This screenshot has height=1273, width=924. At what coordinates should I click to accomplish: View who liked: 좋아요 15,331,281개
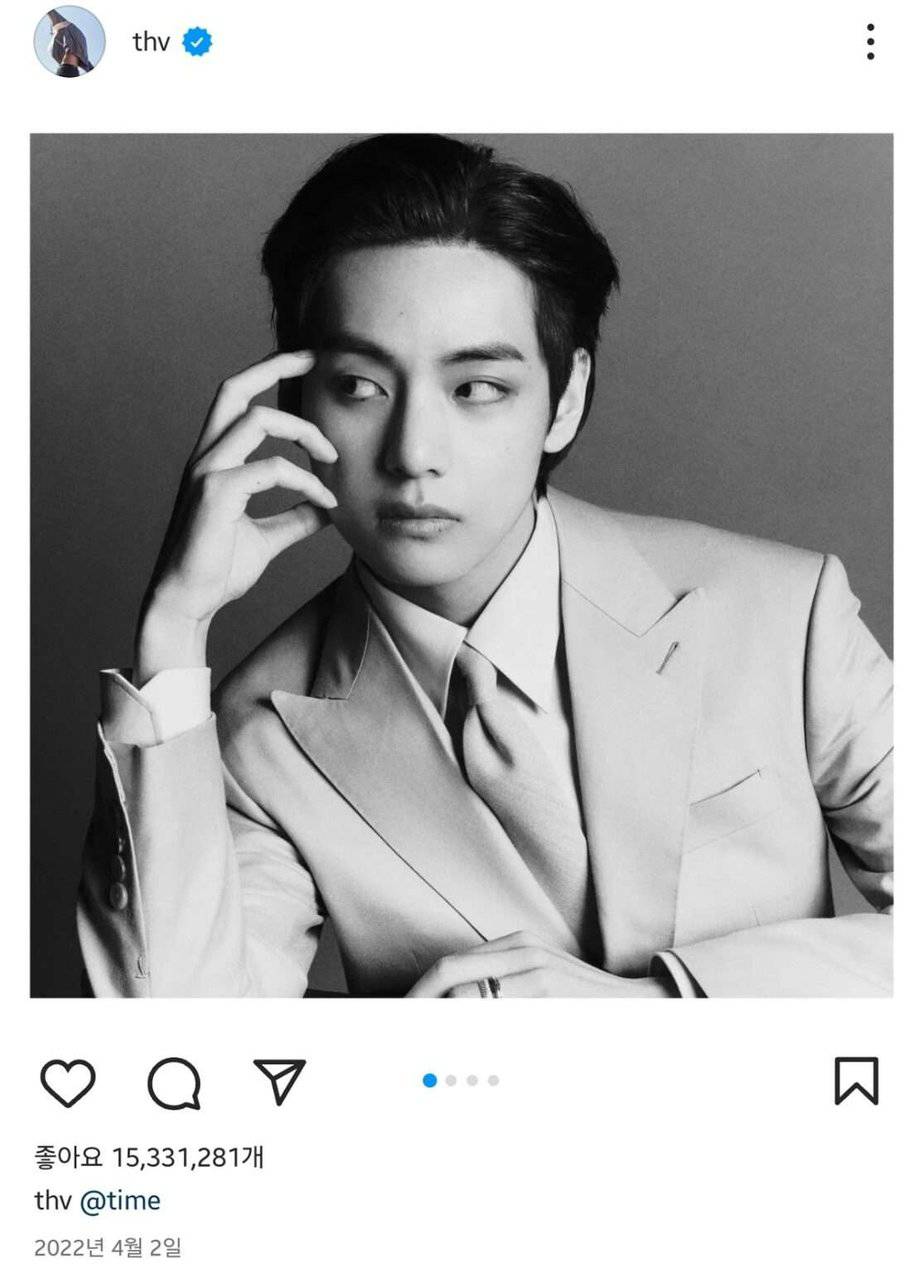(x=149, y=1158)
